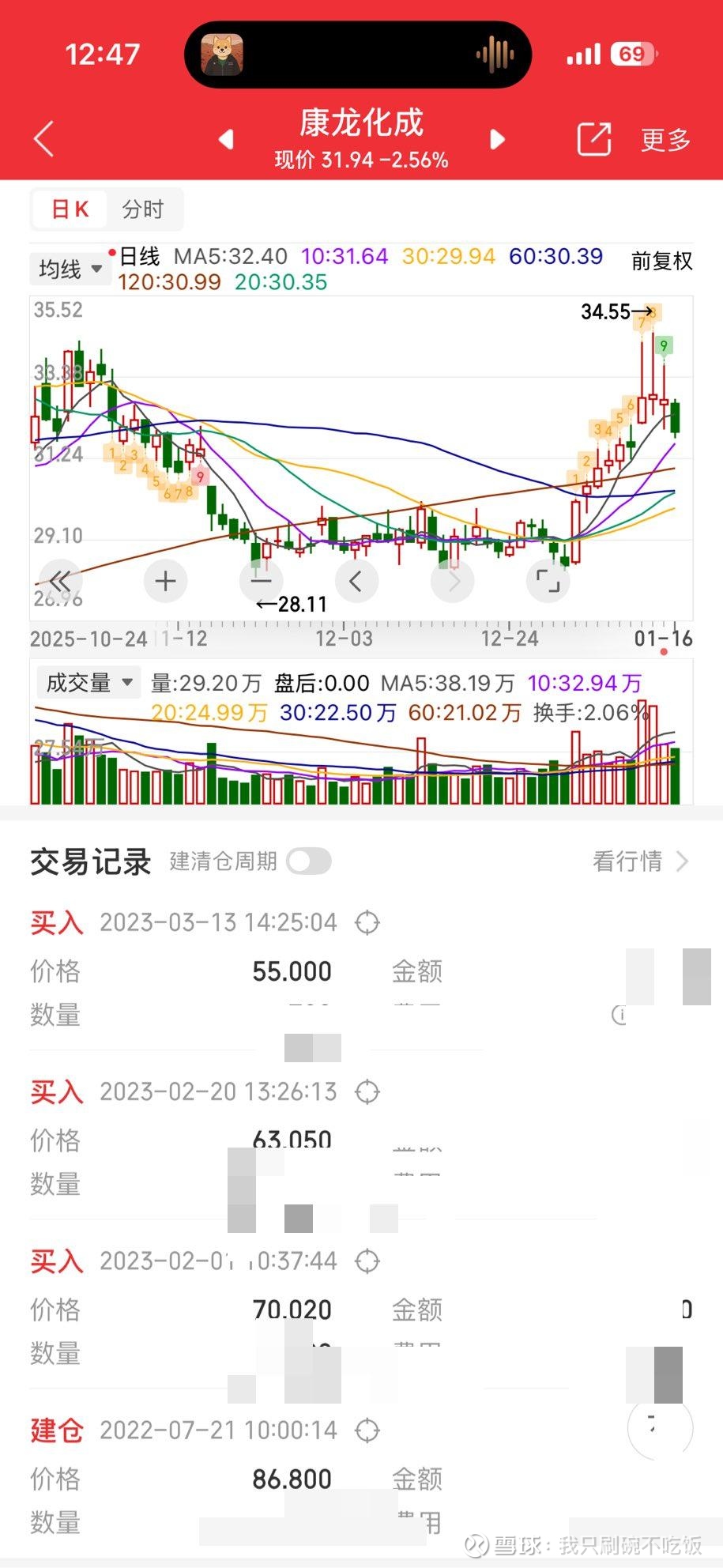
Task: Open the 成交量 indicator dropdown
Action: click(x=88, y=682)
